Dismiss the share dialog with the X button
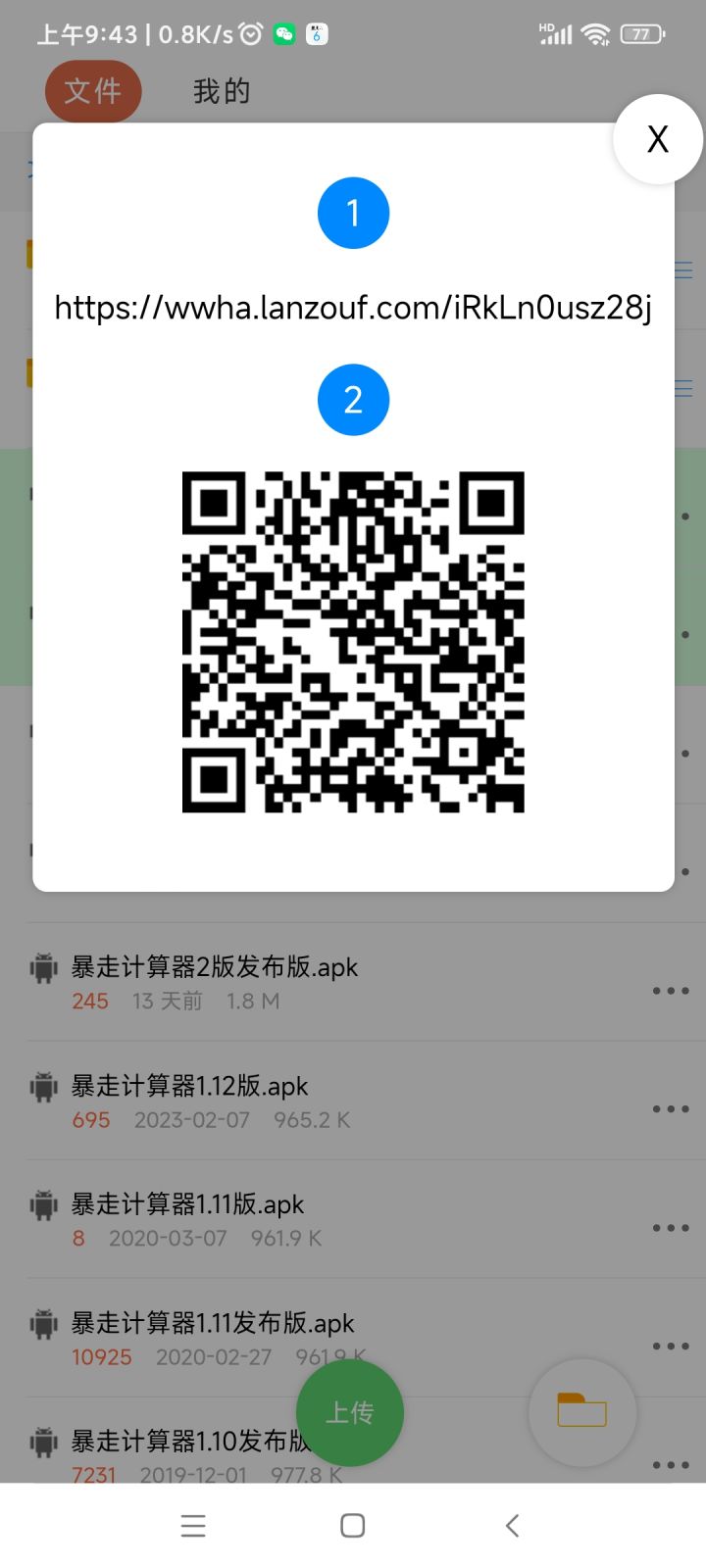Image resolution: width=706 pixels, height=1568 pixels. [x=656, y=139]
